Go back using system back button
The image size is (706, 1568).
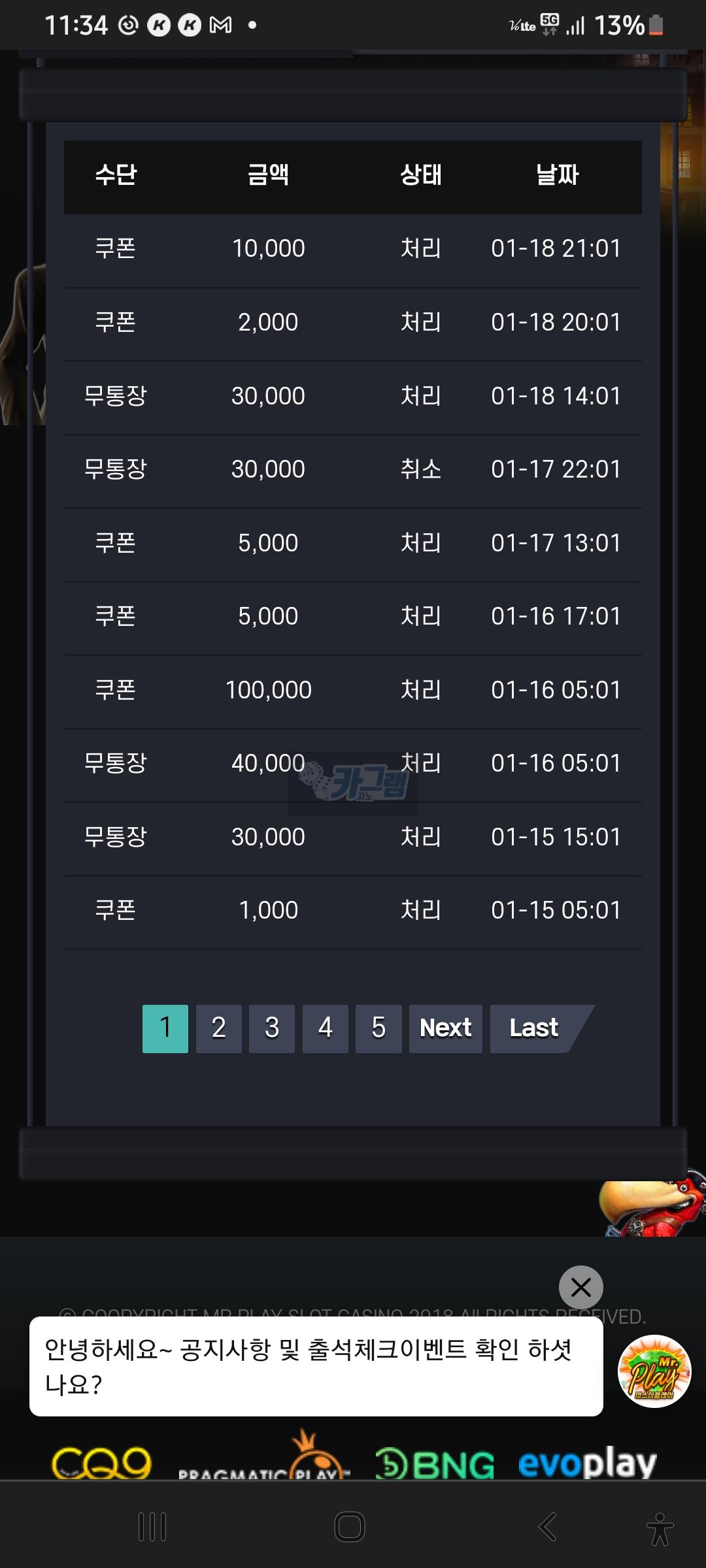coord(547,1527)
